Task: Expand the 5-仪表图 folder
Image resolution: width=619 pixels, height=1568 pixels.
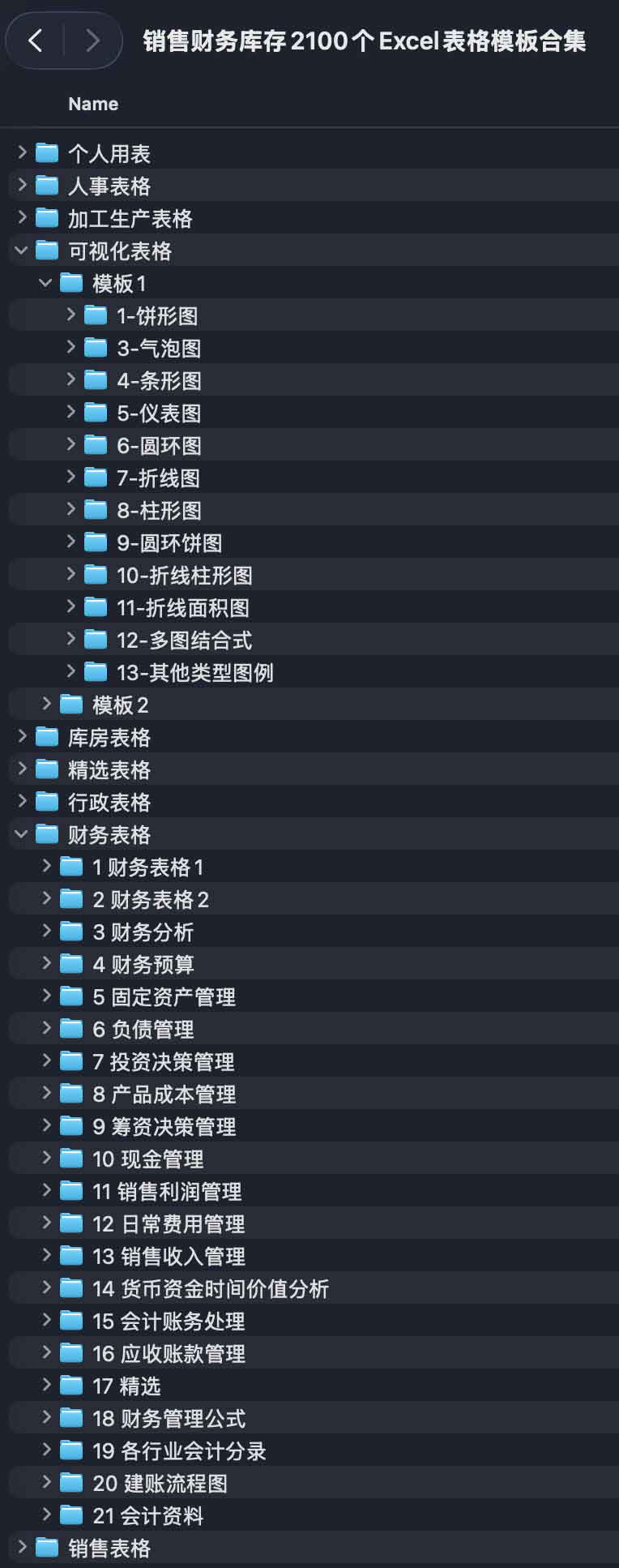Action: pyautogui.click(x=70, y=412)
